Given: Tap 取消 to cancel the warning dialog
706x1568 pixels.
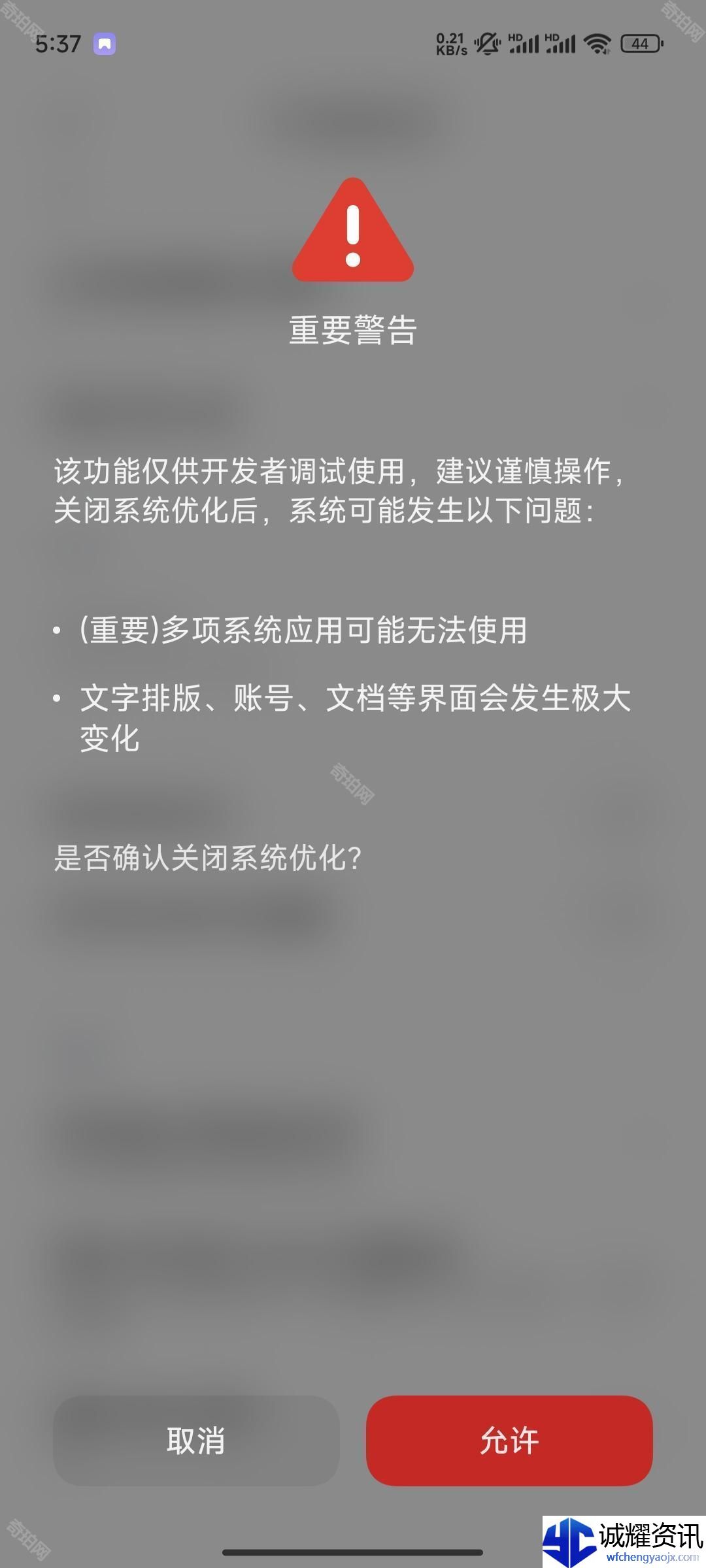Looking at the screenshot, I should point(196,1441).
